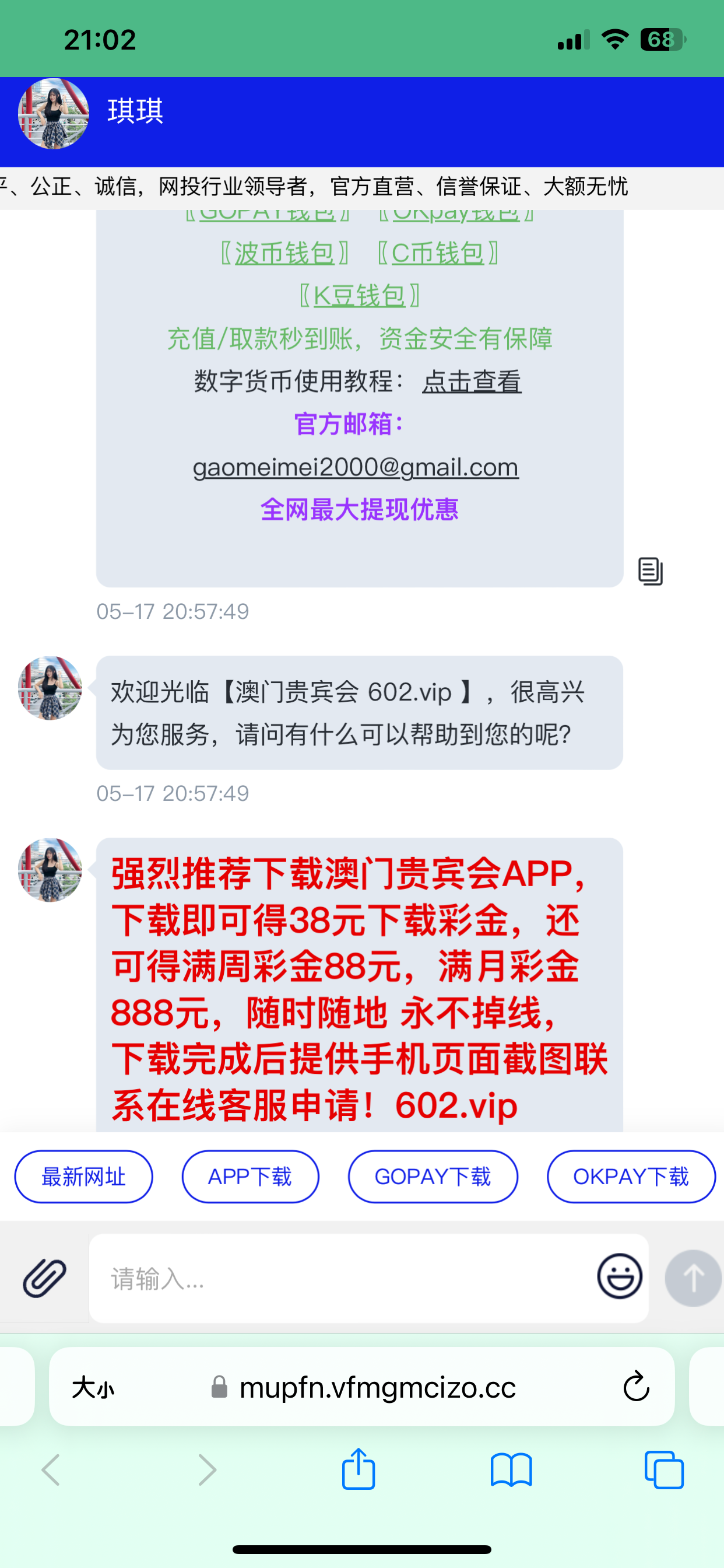This screenshot has height=1568, width=724.
Task: Open the 波币钱包 link
Action: pos(284,253)
